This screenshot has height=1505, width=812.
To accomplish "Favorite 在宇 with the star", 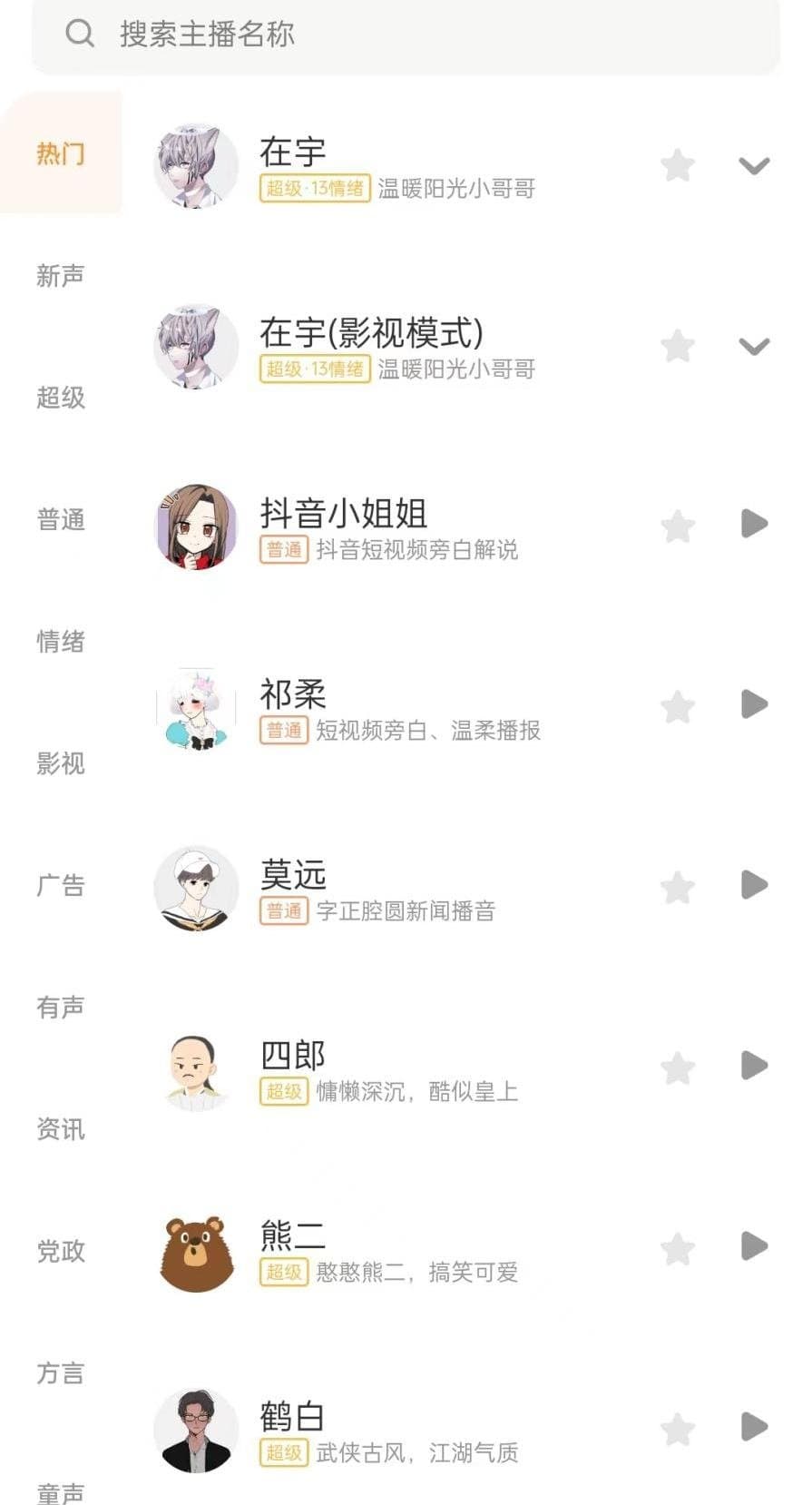I will point(678,166).
